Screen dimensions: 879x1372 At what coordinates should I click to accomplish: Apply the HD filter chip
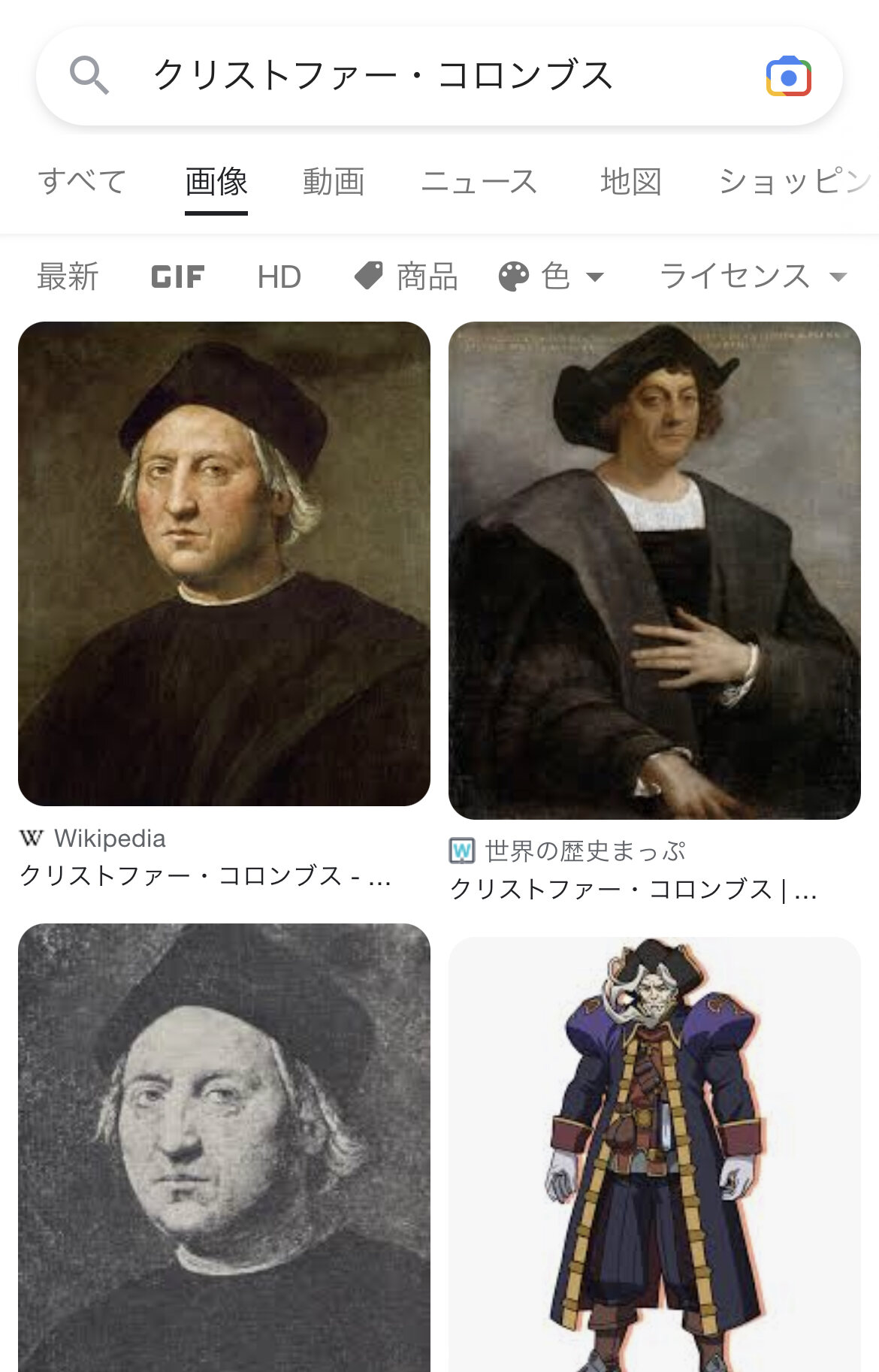point(279,277)
